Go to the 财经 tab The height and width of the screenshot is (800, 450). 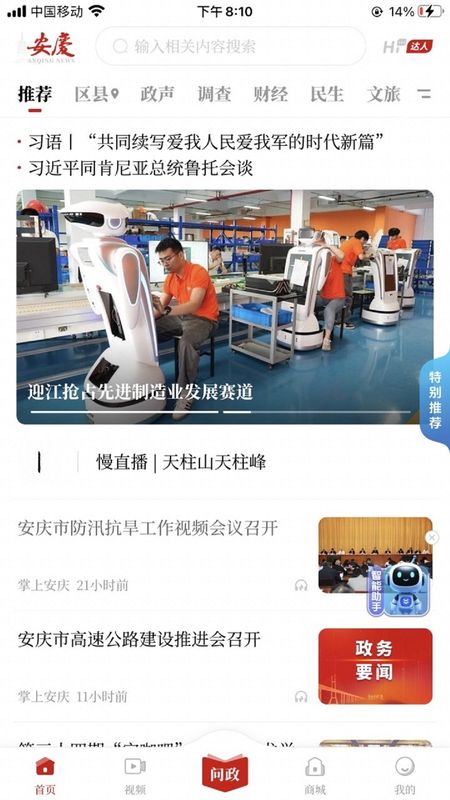tap(270, 94)
